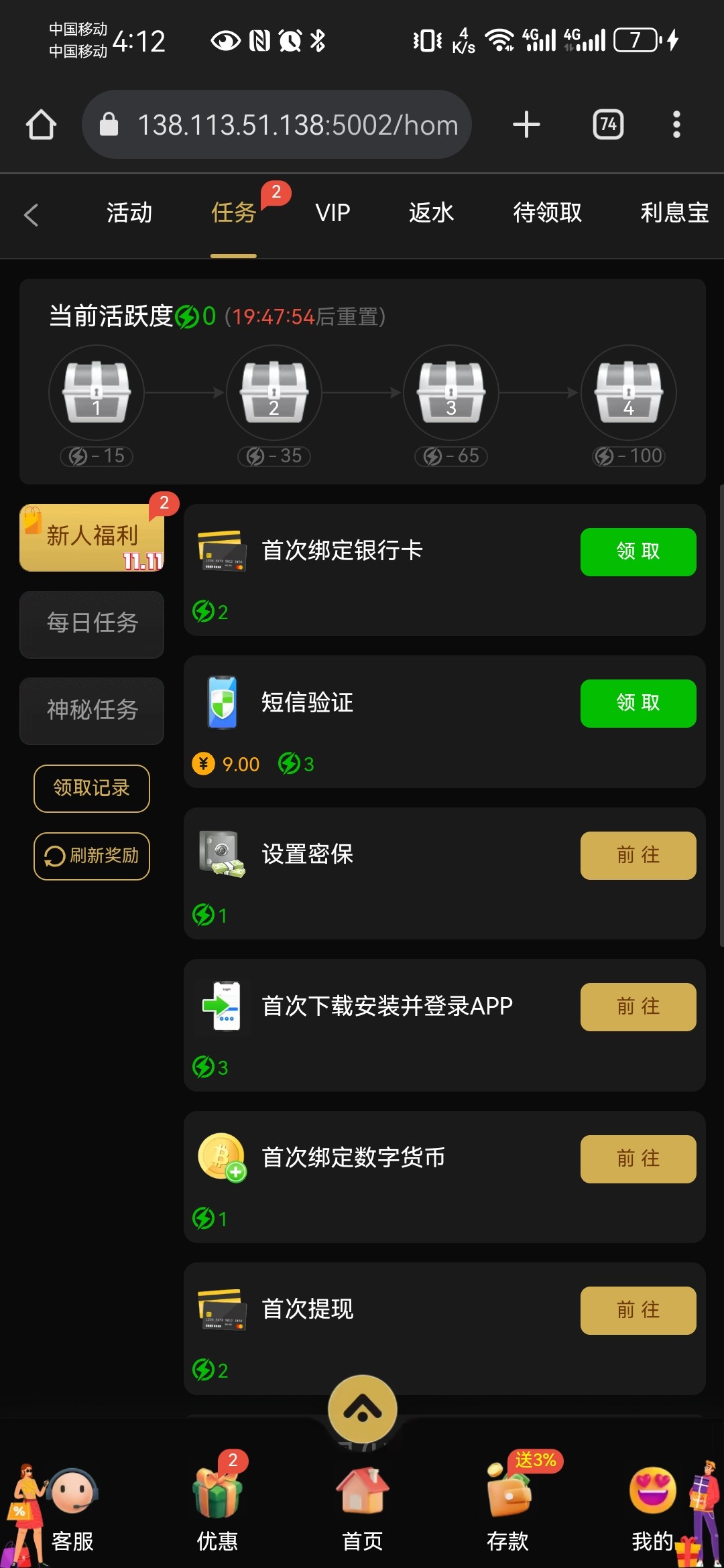Viewport: 724px width, 1568px height.
Task: Claim the 短信验证 reward
Action: click(x=638, y=703)
